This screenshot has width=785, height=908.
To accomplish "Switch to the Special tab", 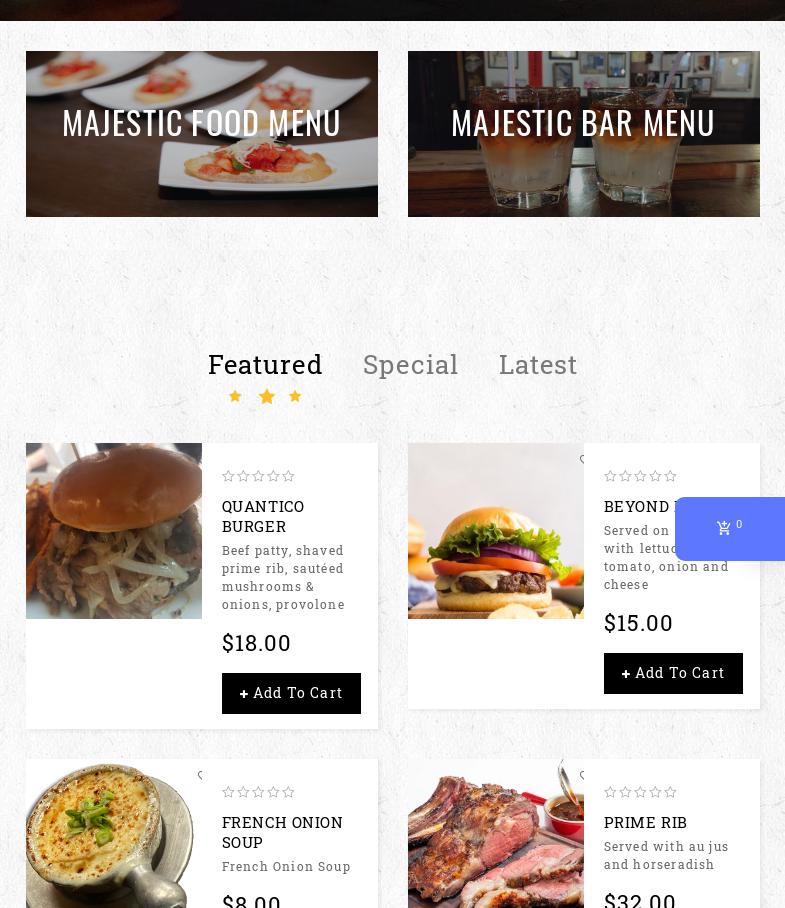I will coord(410,364).
